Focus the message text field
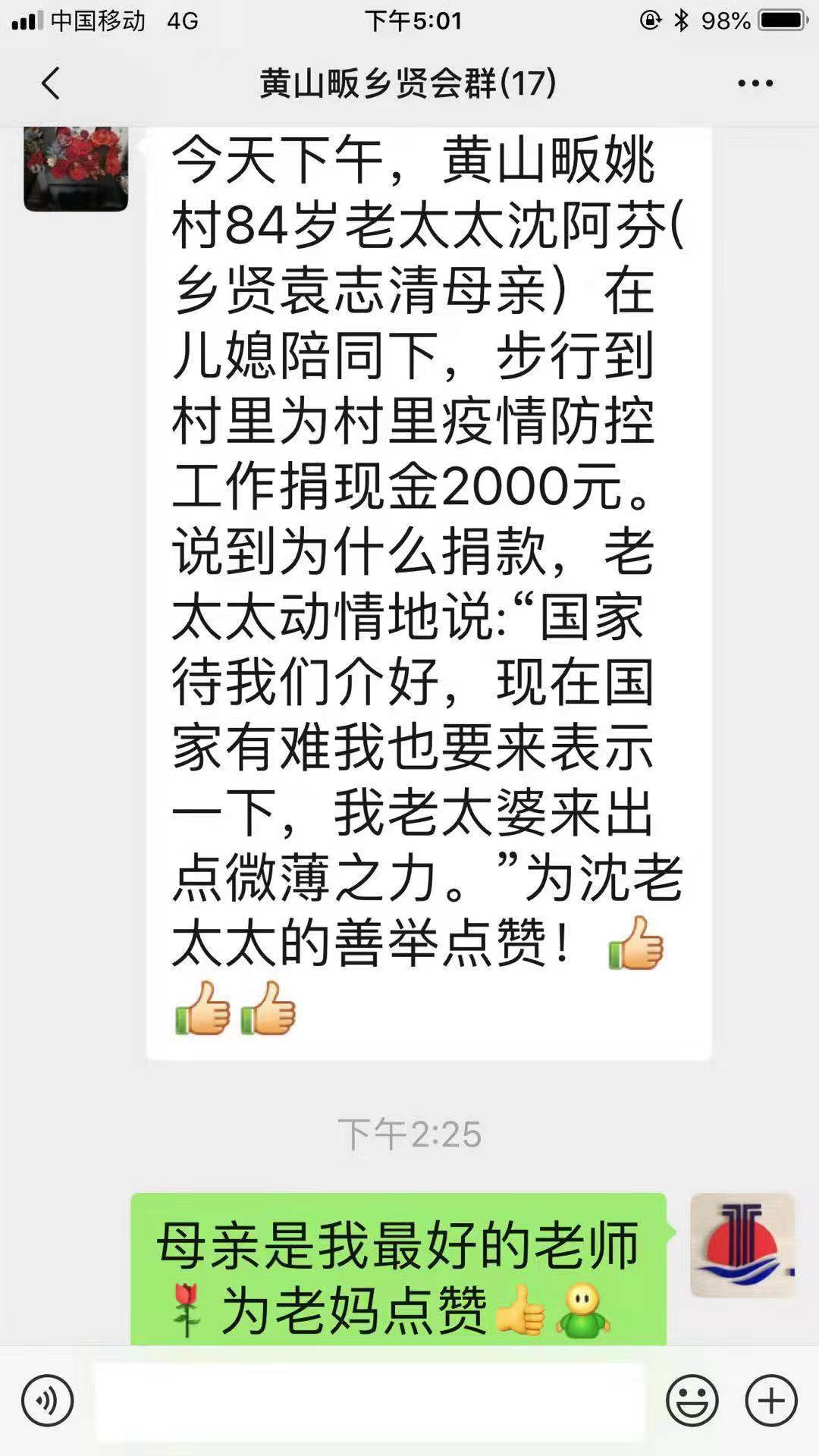819x1456 pixels. [x=371, y=1401]
